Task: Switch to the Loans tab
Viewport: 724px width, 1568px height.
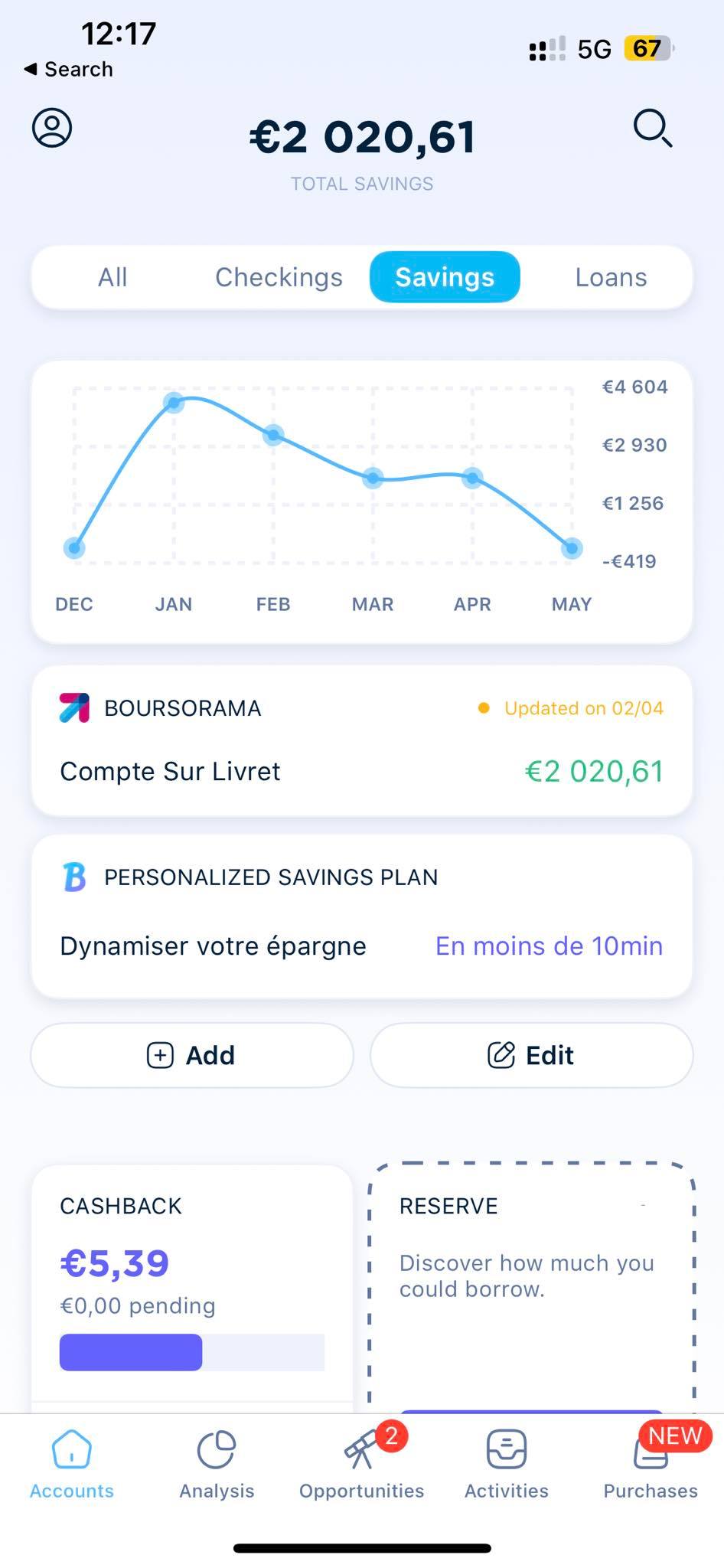Action: [610, 277]
